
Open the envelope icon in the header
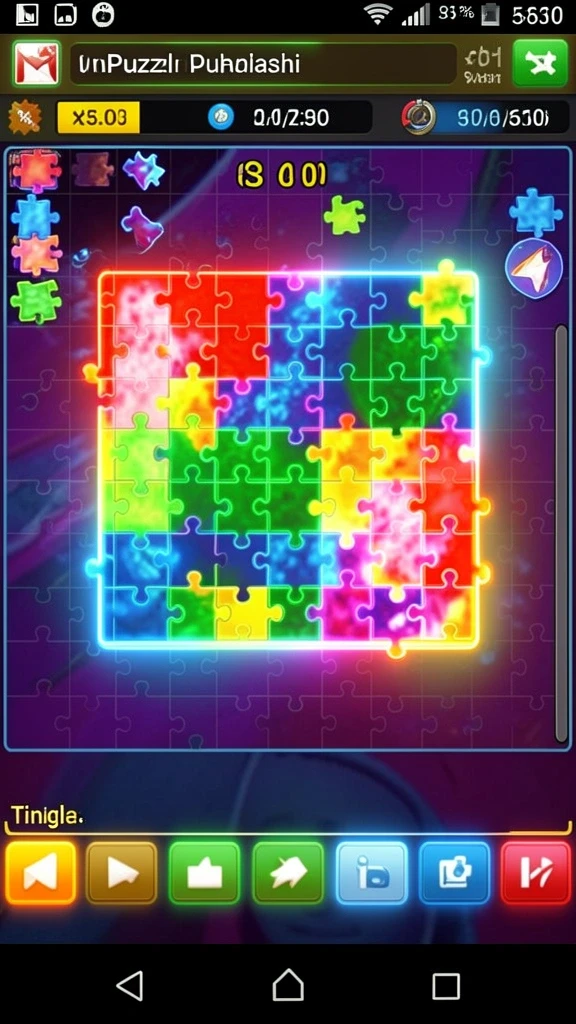click(36, 63)
